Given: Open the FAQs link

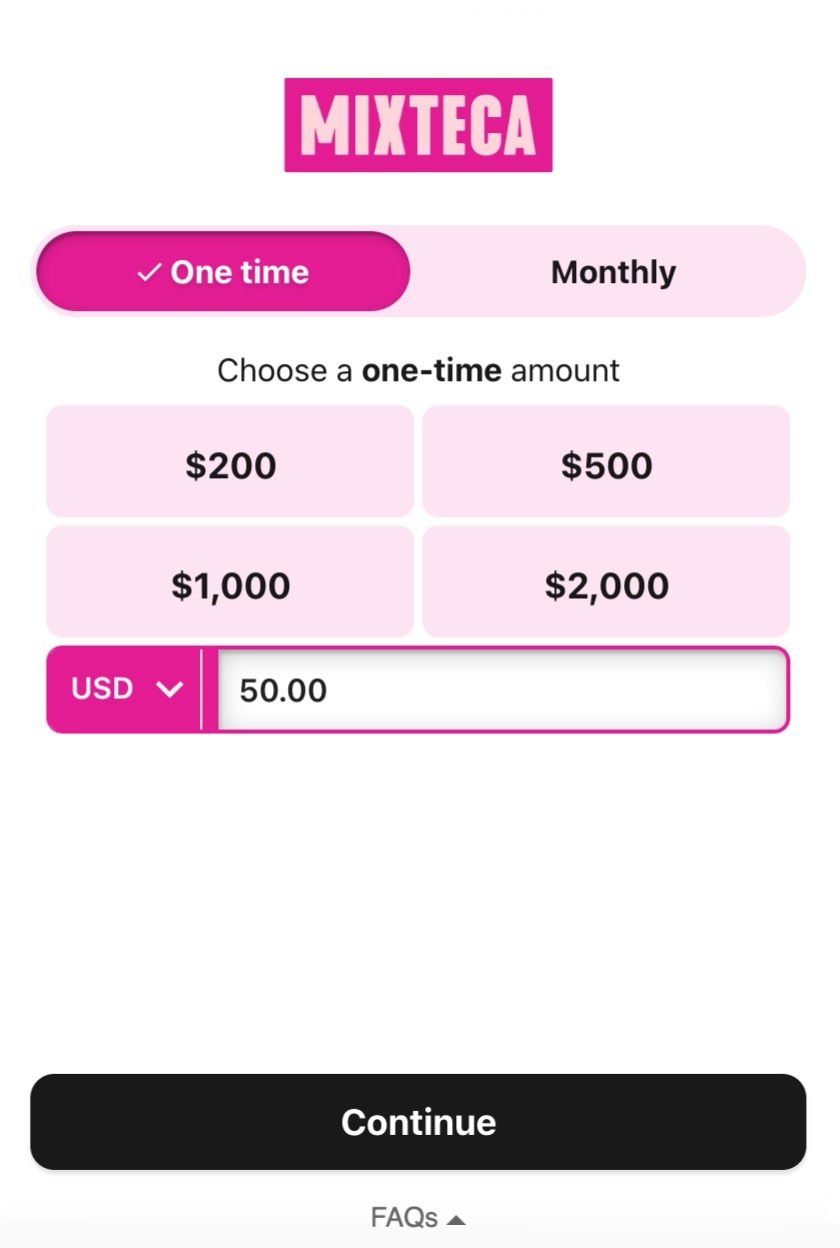Looking at the screenshot, I should click(405, 1217).
